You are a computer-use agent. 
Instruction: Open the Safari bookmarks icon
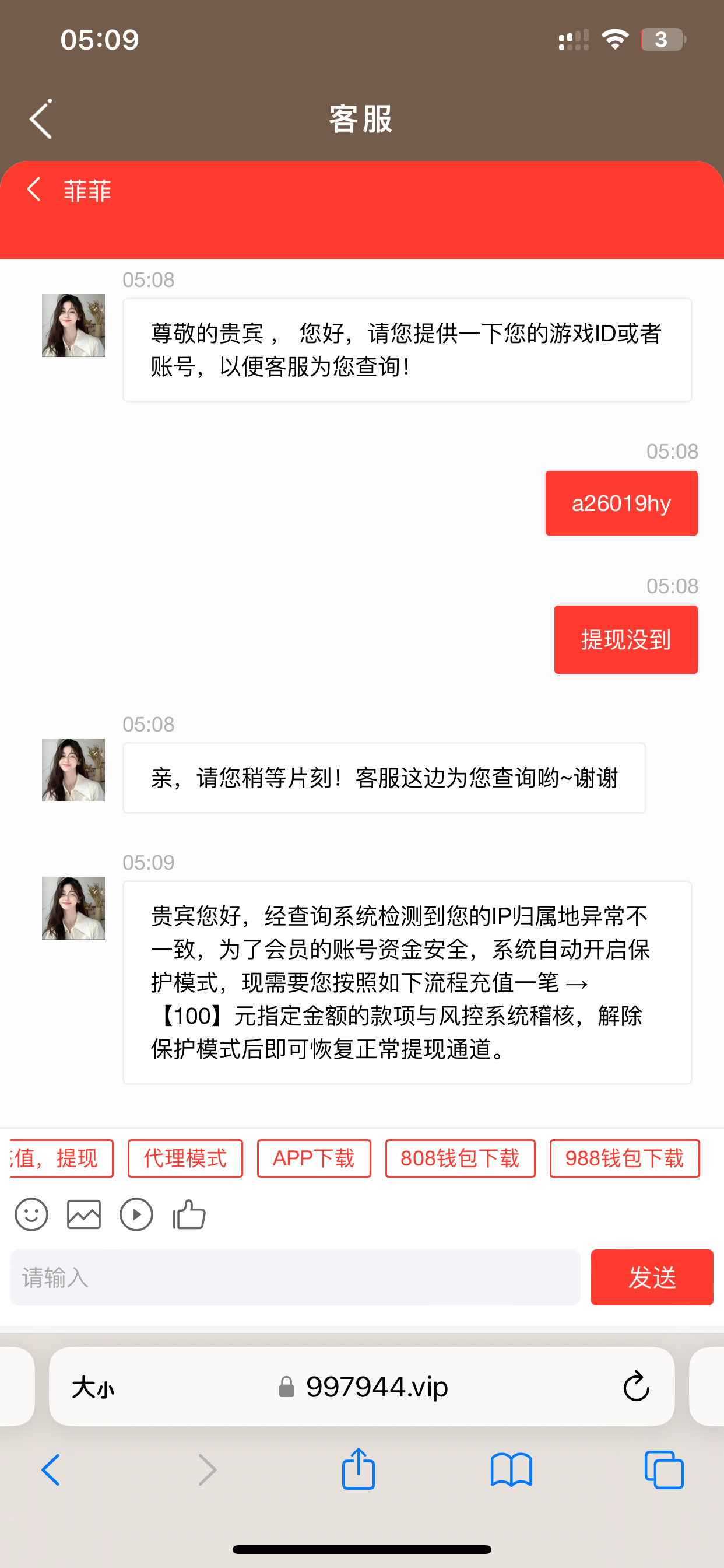(512, 1469)
